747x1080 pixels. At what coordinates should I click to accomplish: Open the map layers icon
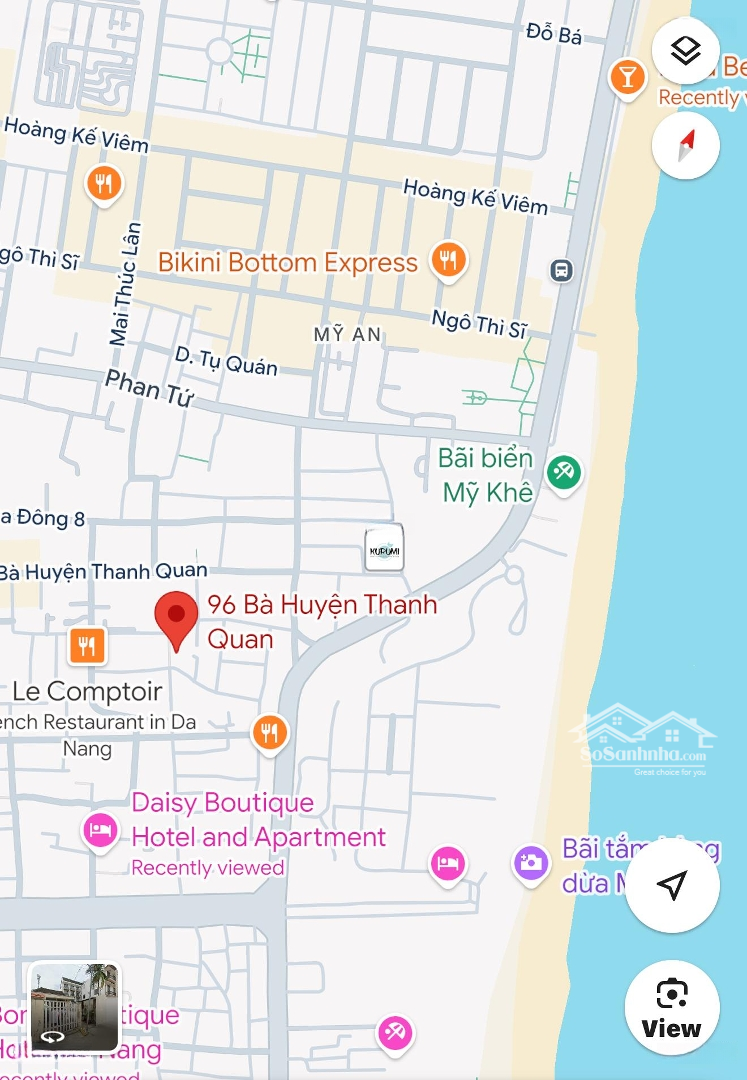(685, 51)
